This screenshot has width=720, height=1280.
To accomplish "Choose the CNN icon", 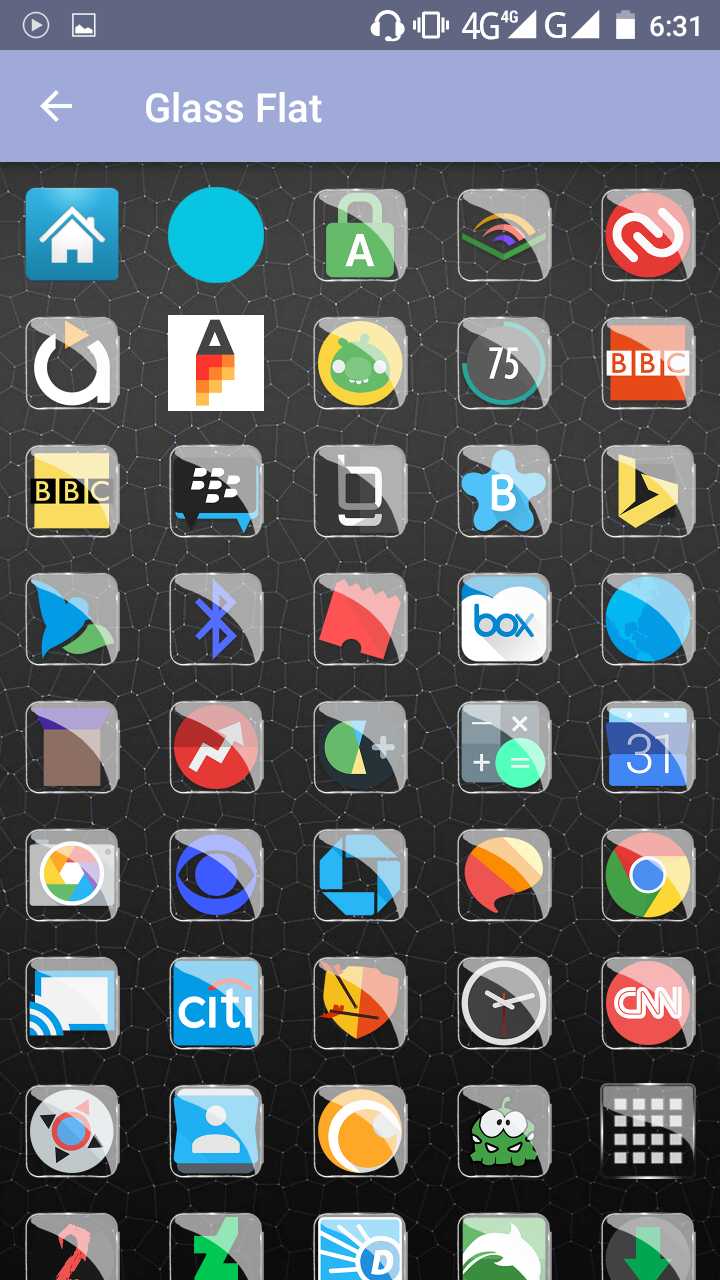I will pos(648,1003).
